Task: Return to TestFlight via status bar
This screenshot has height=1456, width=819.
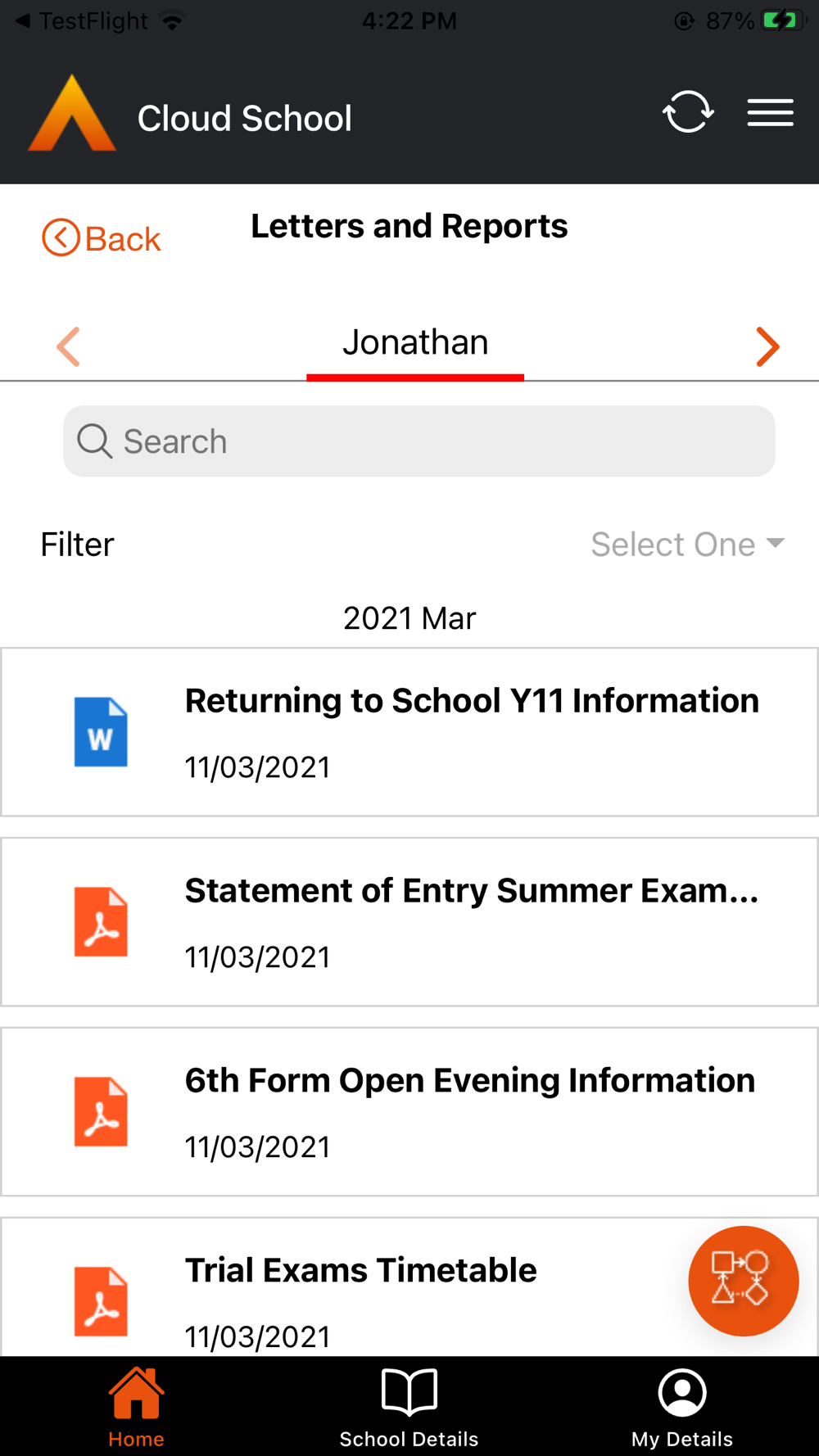Action: pyautogui.click(x=80, y=20)
